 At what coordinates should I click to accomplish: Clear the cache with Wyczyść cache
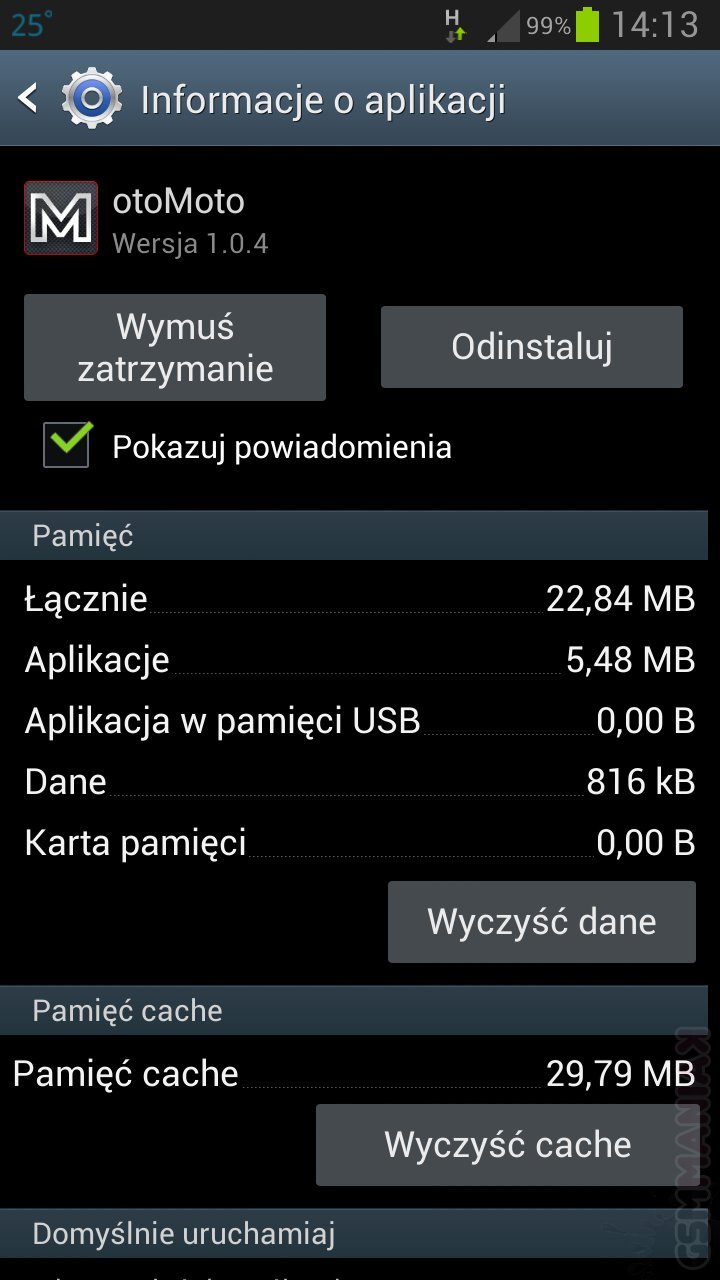tap(507, 1144)
